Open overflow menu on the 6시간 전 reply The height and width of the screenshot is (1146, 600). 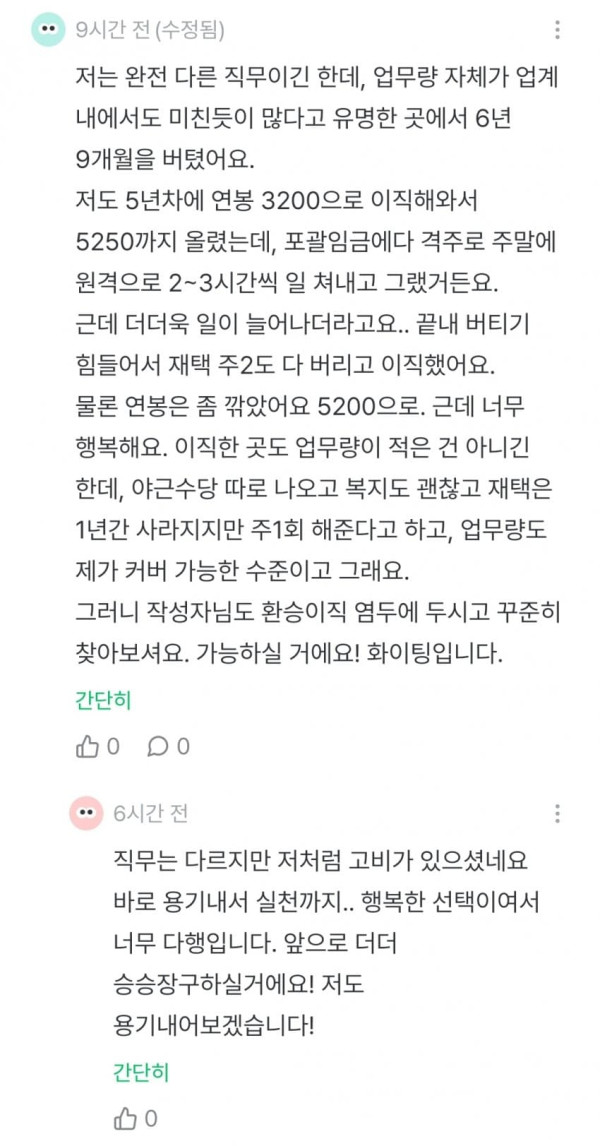(x=558, y=813)
